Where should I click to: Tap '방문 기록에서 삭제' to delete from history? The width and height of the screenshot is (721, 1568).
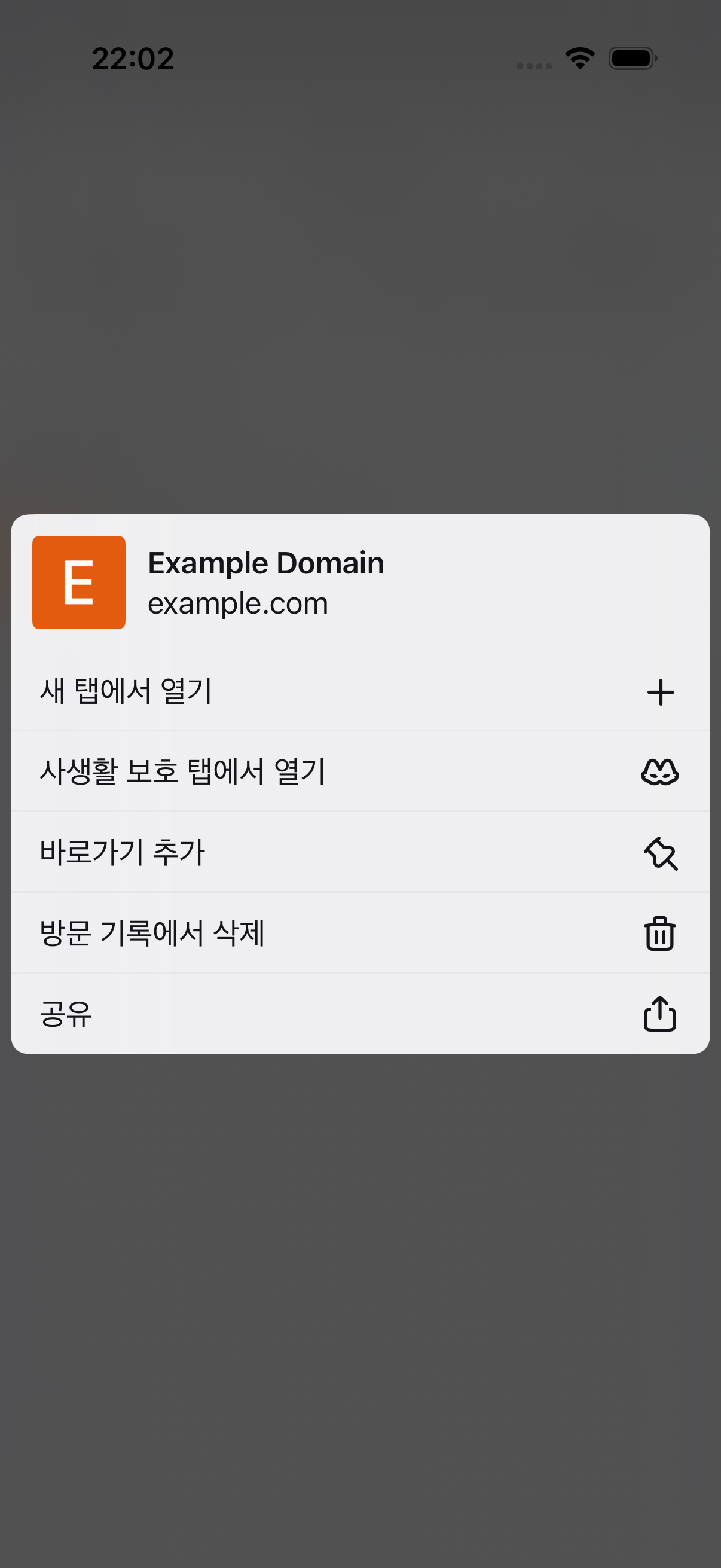click(x=360, y=932)
